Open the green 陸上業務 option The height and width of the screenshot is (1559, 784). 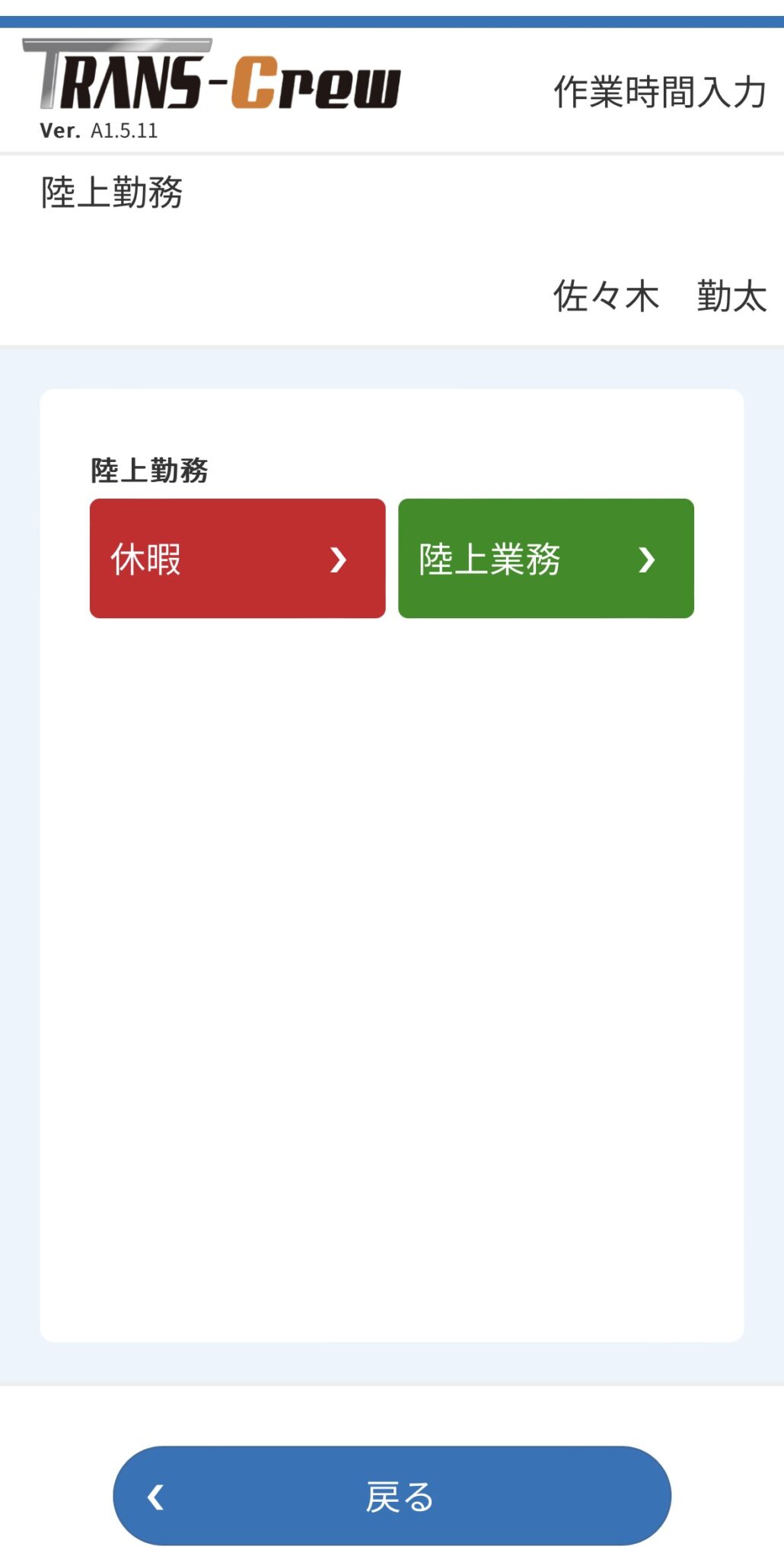click(546, 558)
